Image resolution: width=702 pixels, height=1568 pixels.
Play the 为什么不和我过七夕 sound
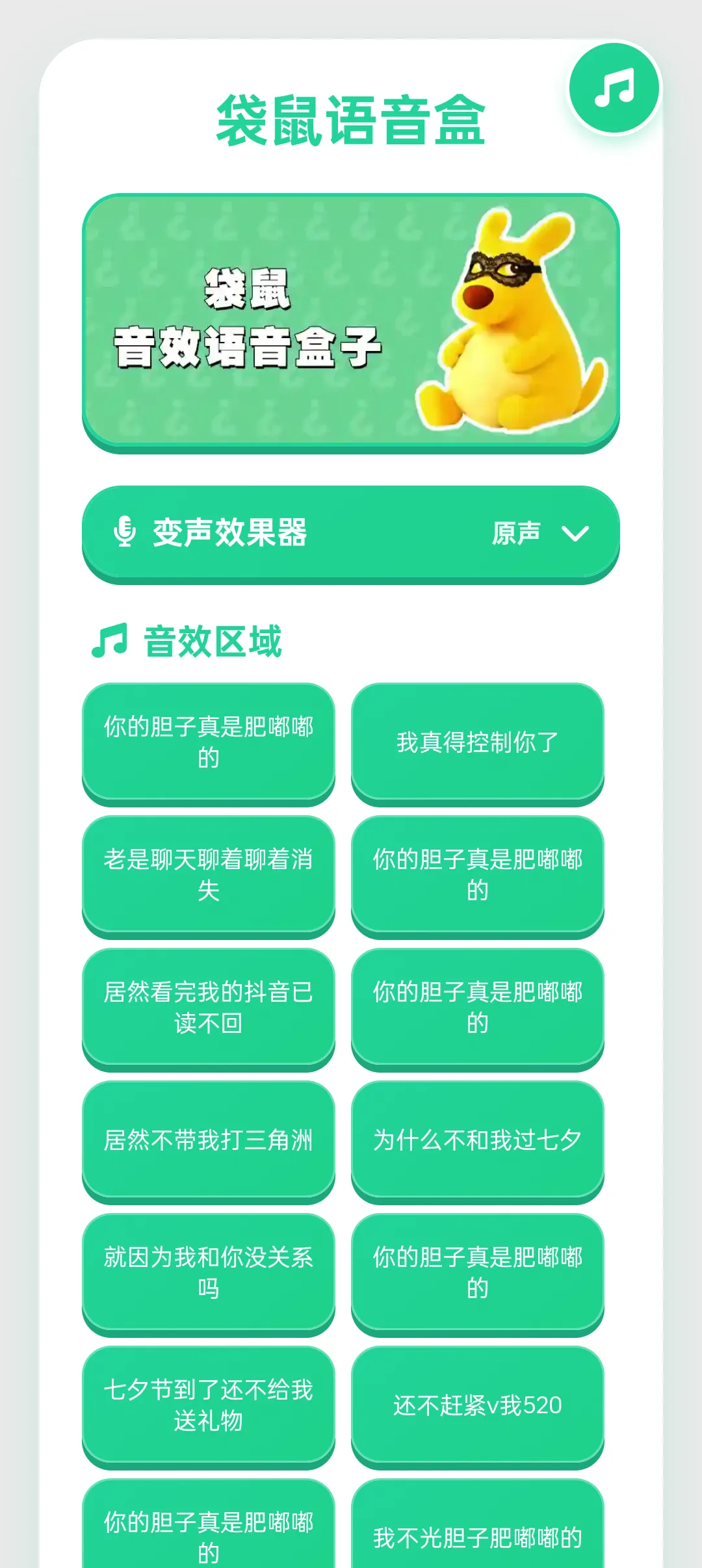pos(478,1141)
